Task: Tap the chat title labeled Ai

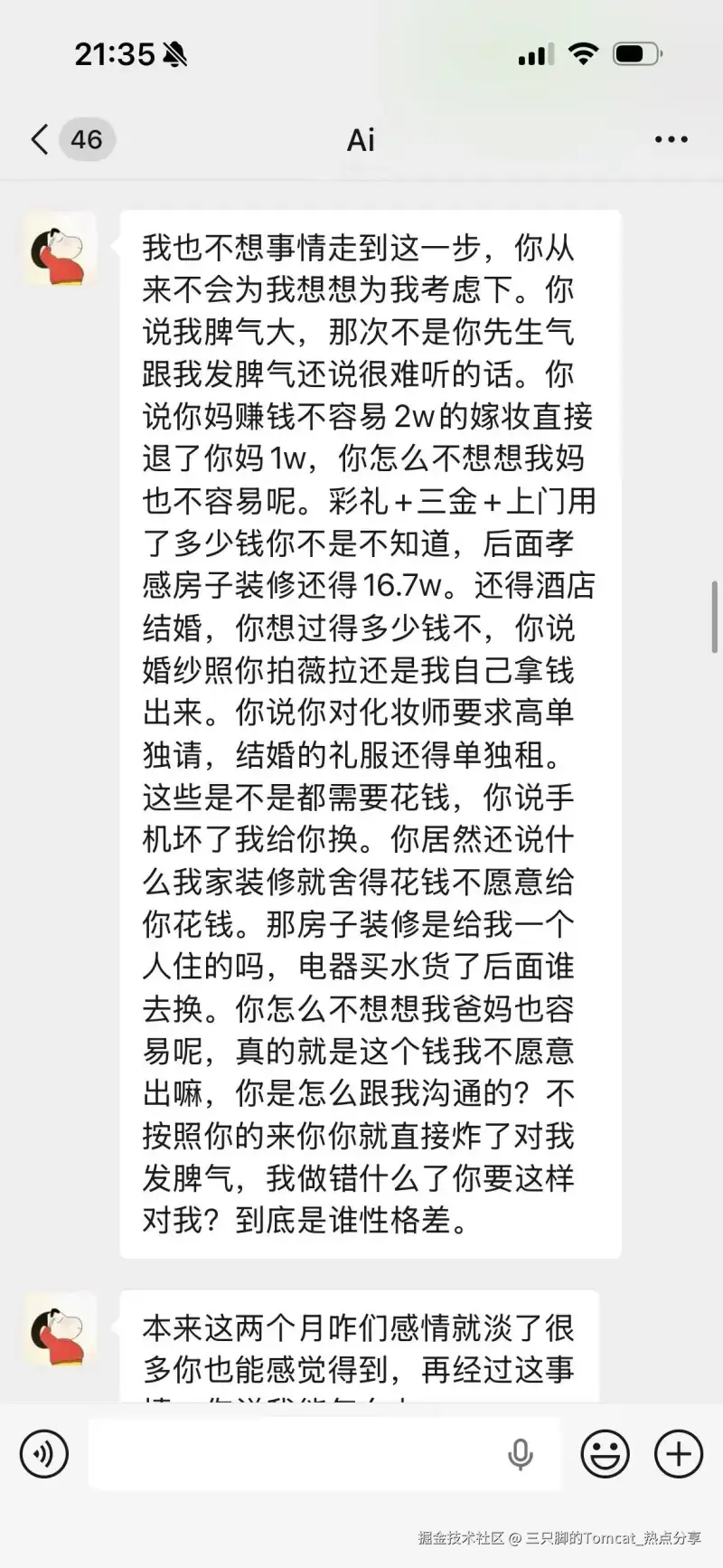Action: [x=361, y=141]
